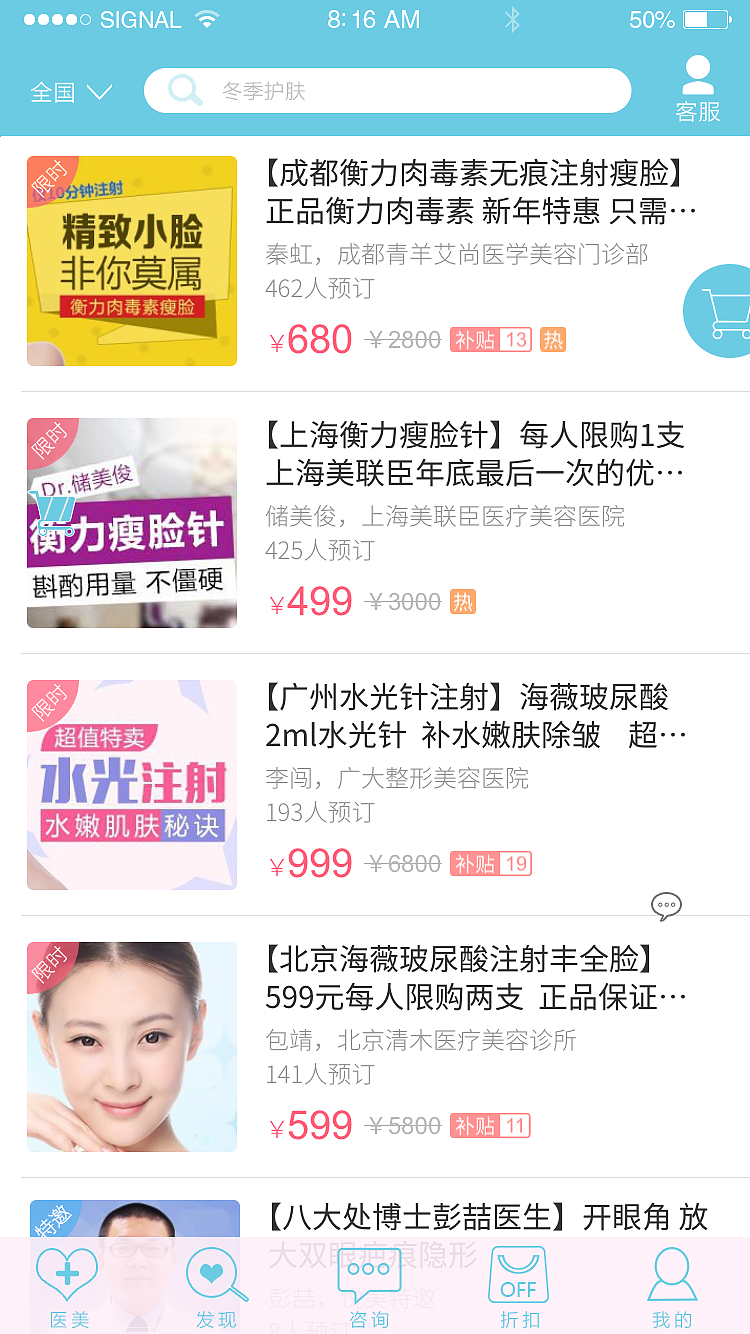Image resolution: width=750 pixels, height=1334 pixels.
Task: Toggle the 限时 ribbon on the Beijing listing
Action: (x=52, y=963)
